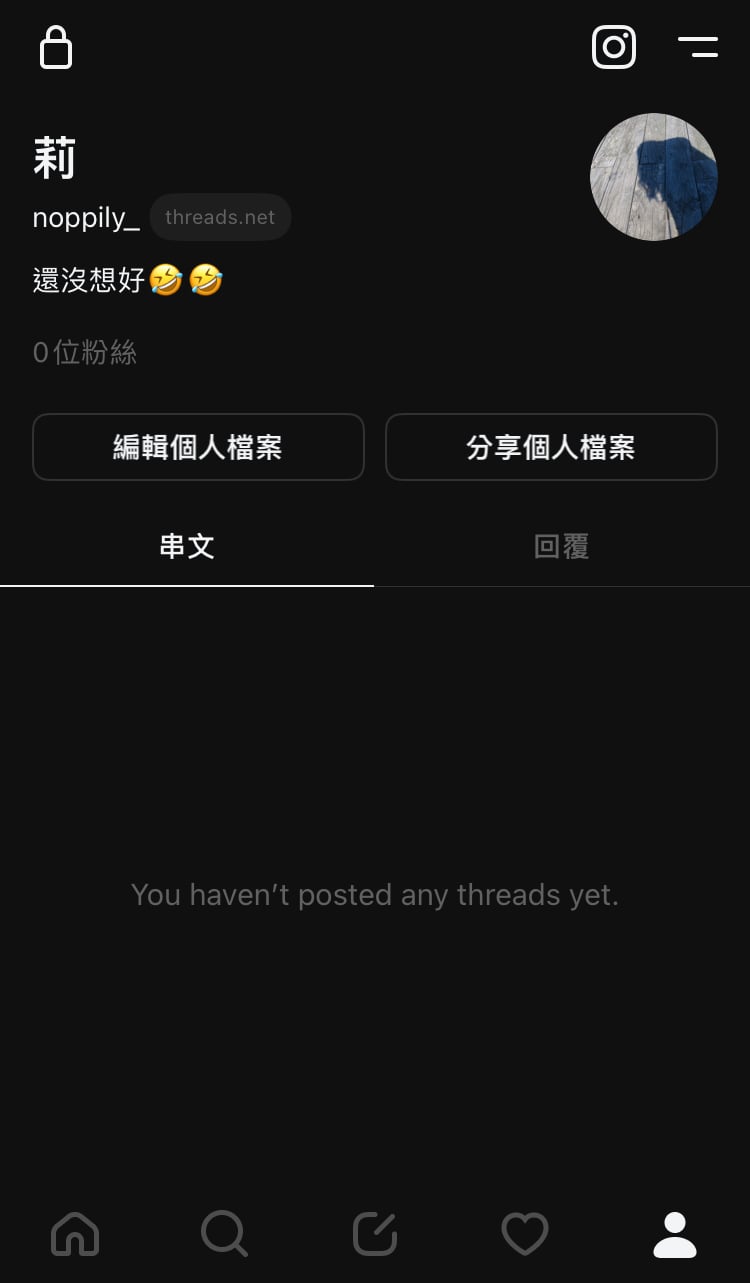Open the activity heart tab
Viewport: 750px width, 1283px height.
click(525, 1234)
